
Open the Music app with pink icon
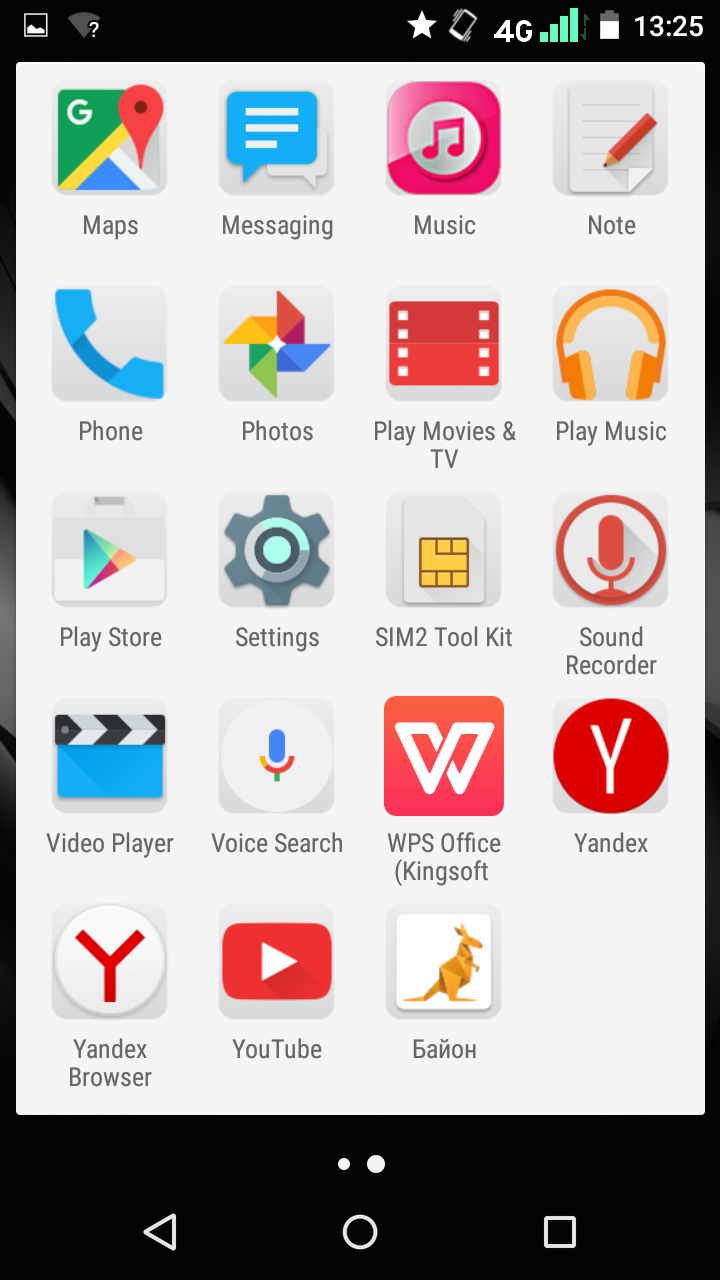tap(444, 138)
